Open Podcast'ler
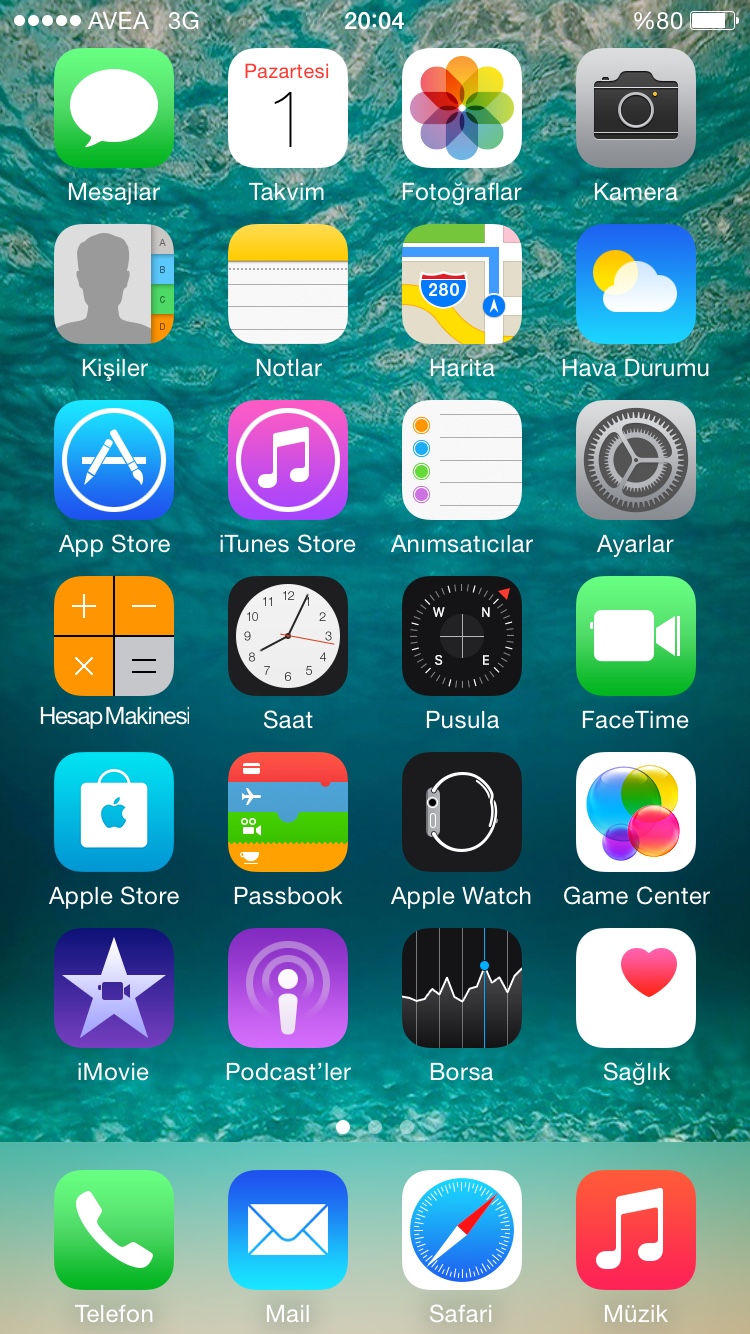This screenshot has height=1334, width=750. click(x=288, y=988)
